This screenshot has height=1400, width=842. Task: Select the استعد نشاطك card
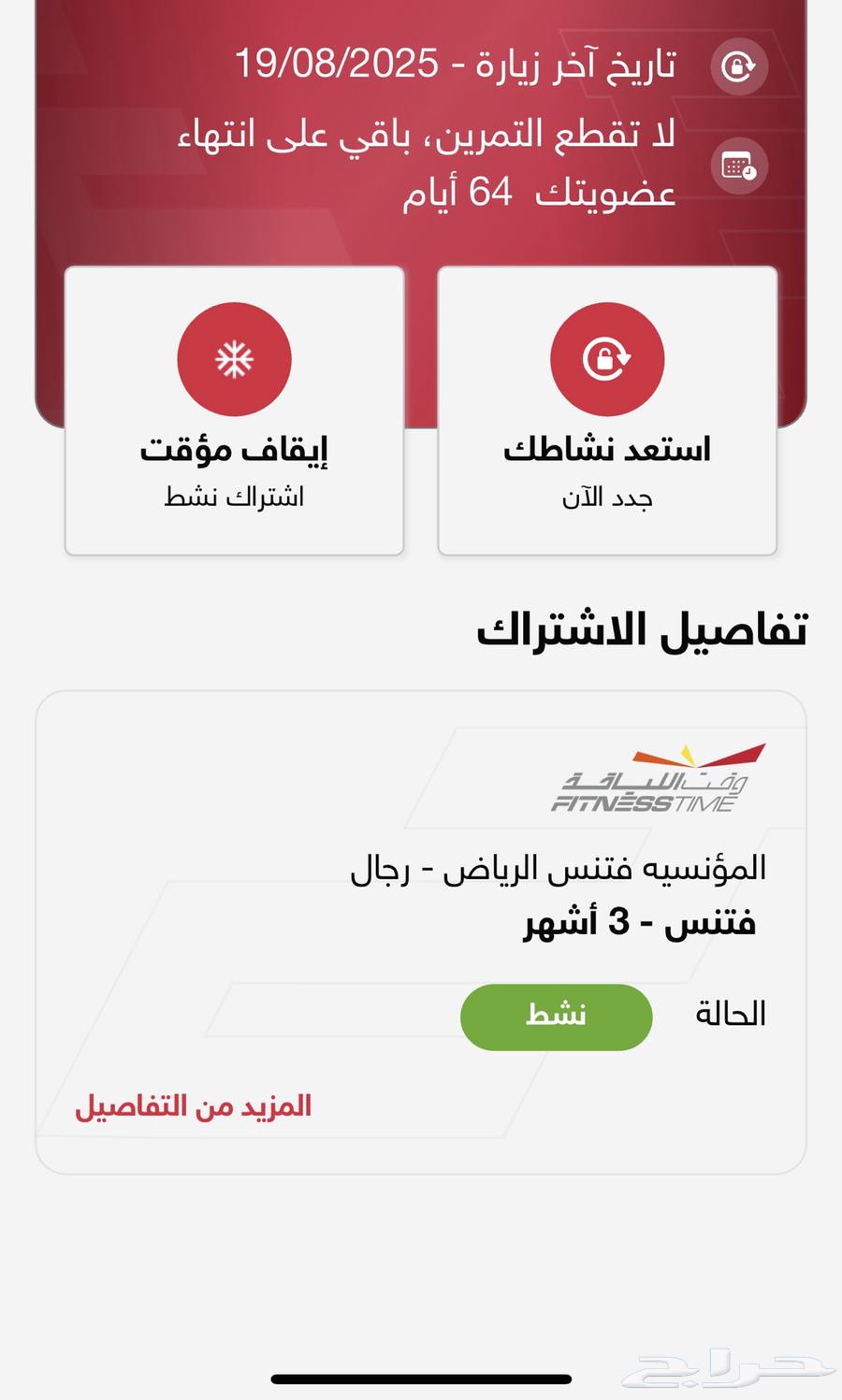tap(606, 408)
